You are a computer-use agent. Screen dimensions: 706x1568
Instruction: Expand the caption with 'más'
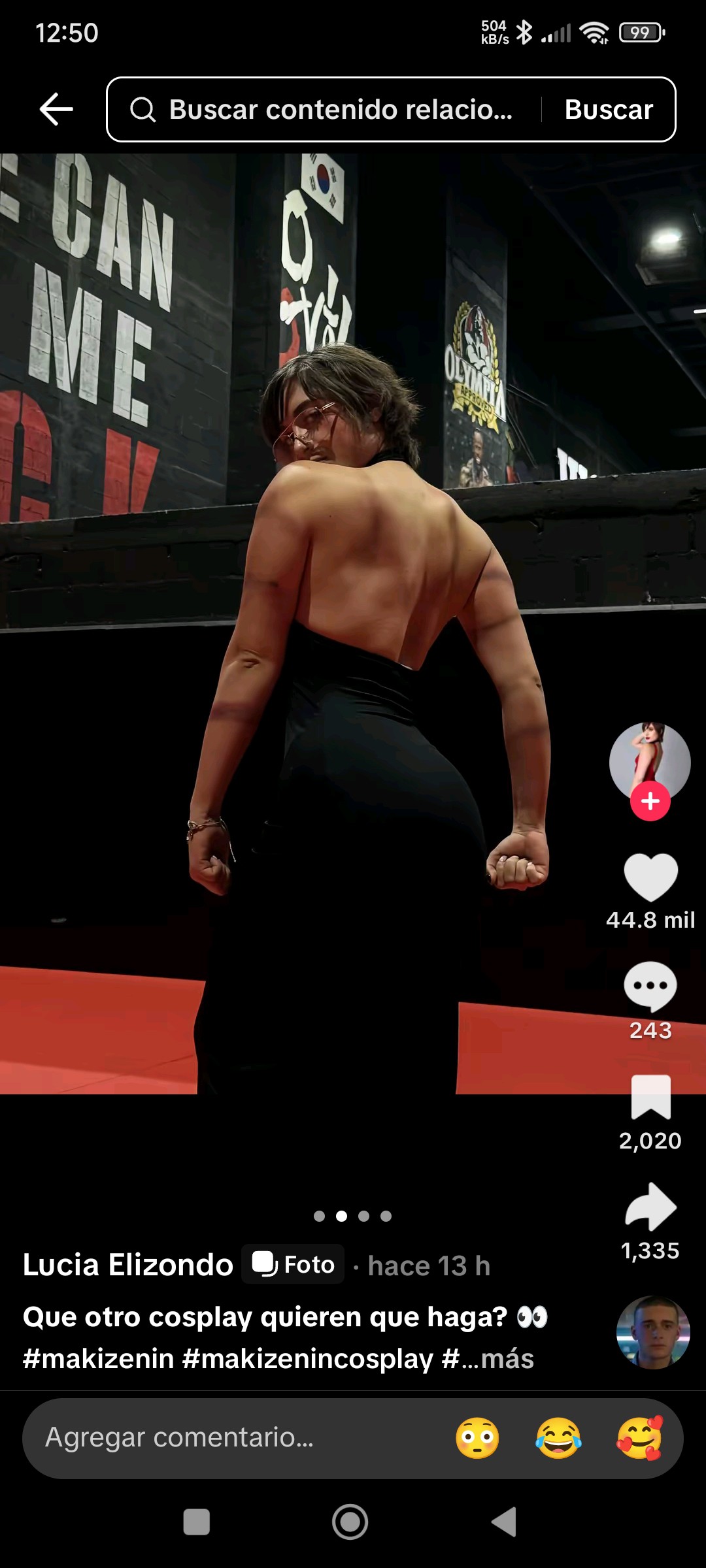point(507,1359)
